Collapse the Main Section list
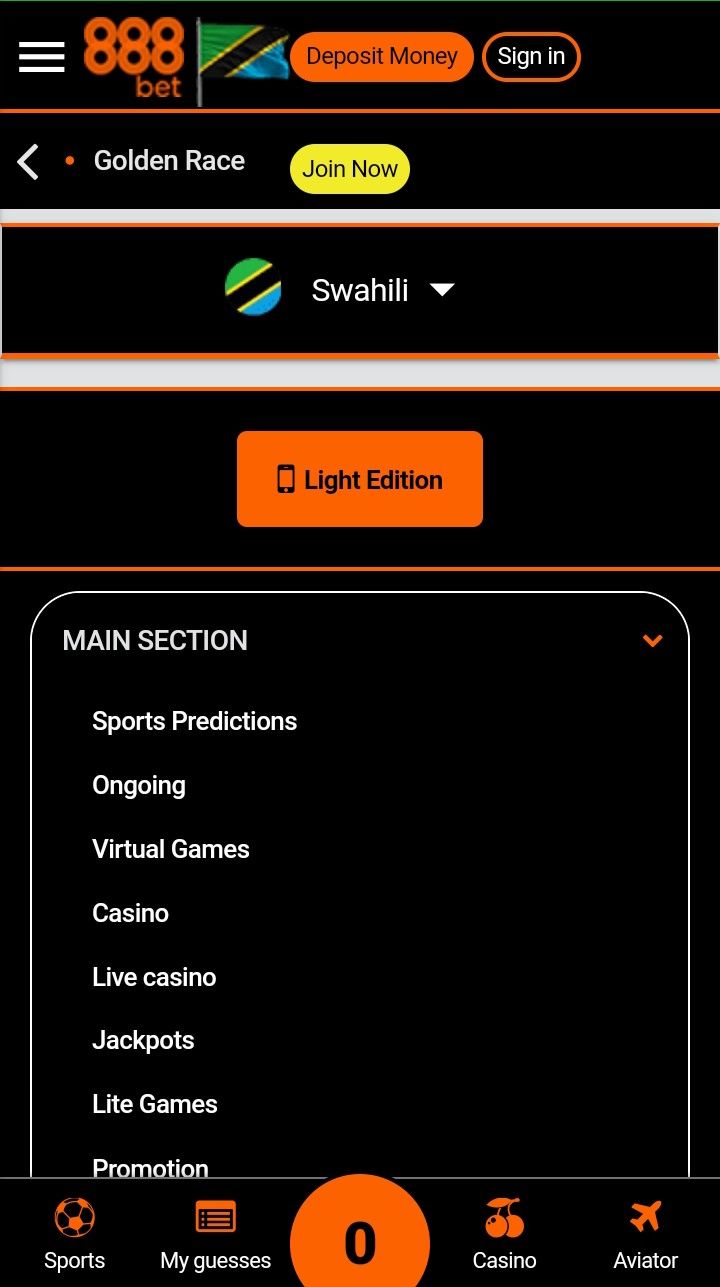 [652, 641]
